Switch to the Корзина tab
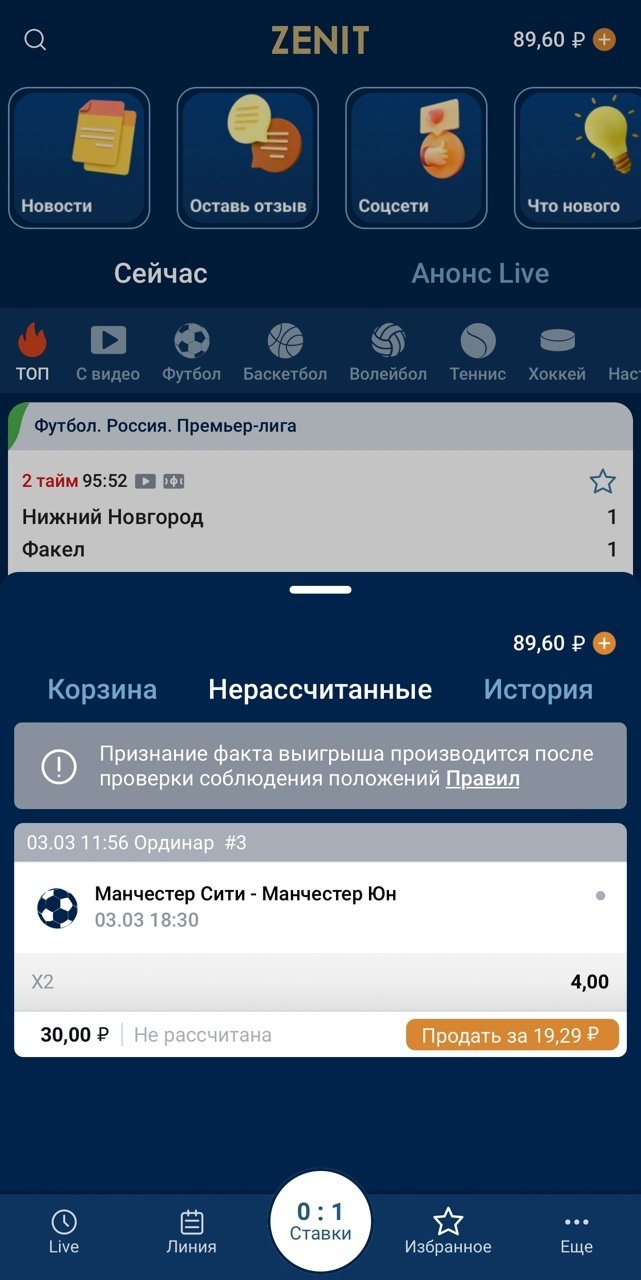The width and height of the screenshot is (641, 1280). (102, 689)
